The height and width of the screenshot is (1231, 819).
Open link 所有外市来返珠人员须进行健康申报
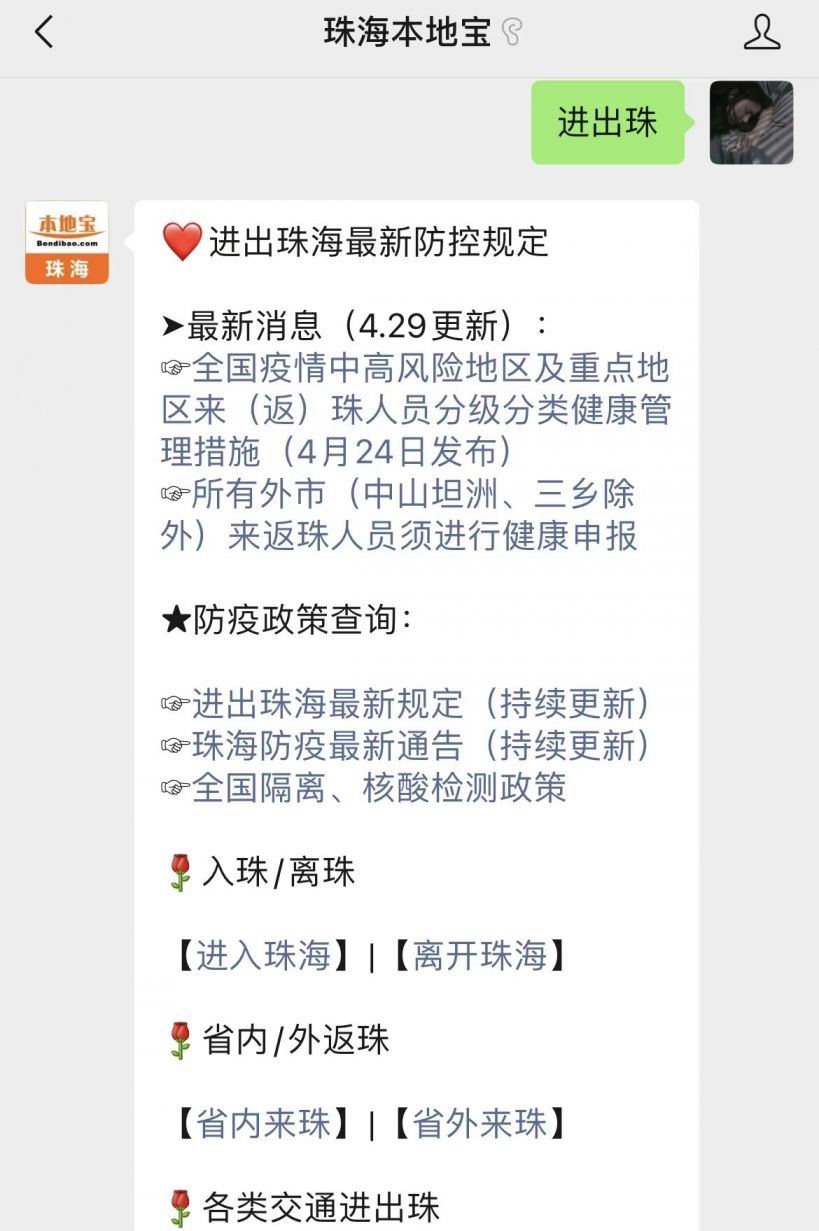click(x=400, y=515)
